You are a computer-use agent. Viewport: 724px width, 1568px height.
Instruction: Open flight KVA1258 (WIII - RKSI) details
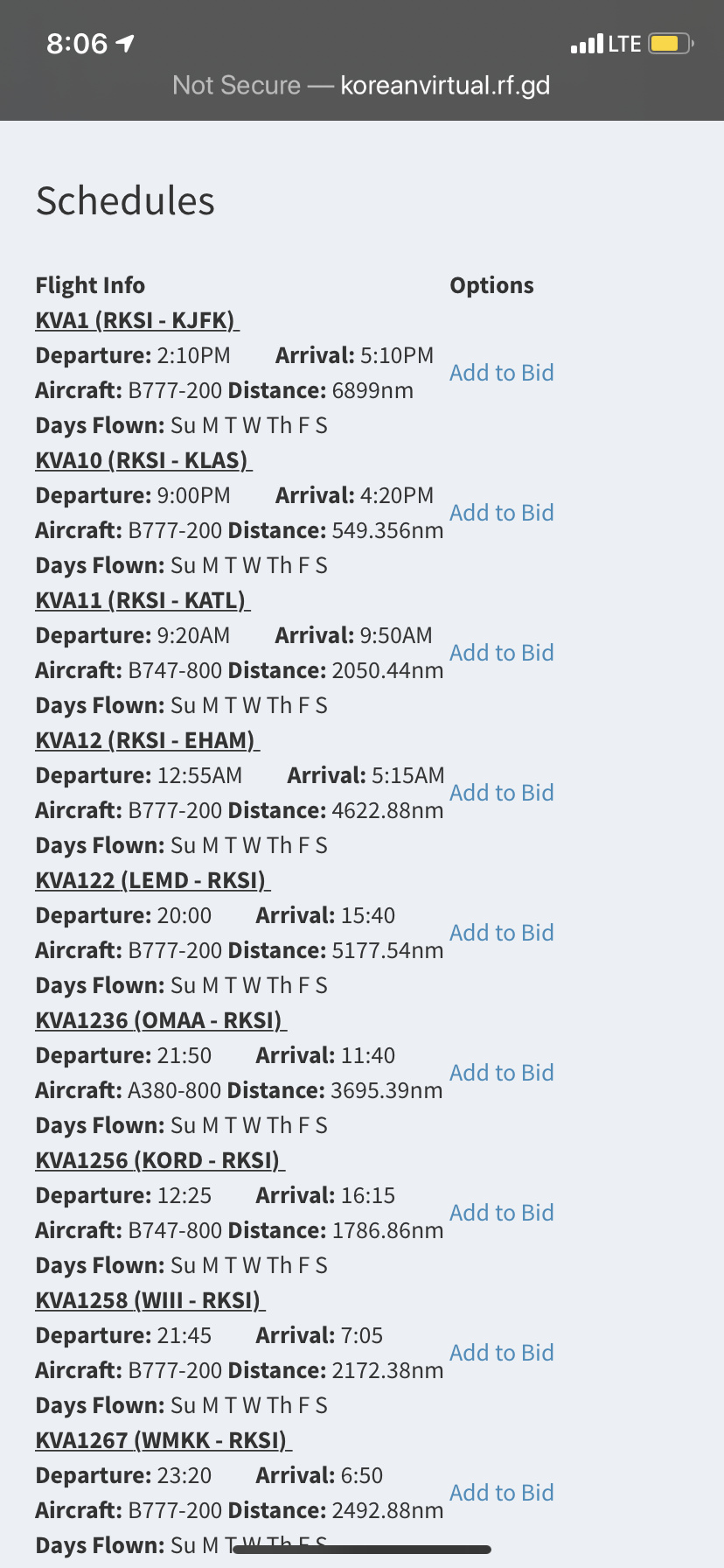[150, 1300]
